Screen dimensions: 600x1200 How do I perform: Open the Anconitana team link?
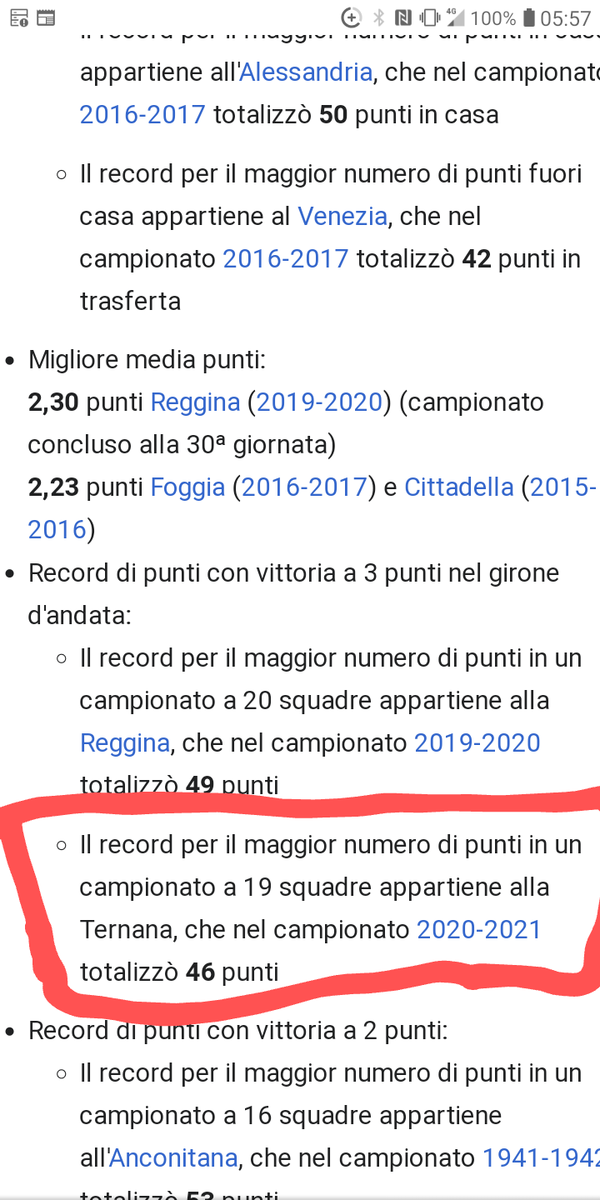(174, 1159)
